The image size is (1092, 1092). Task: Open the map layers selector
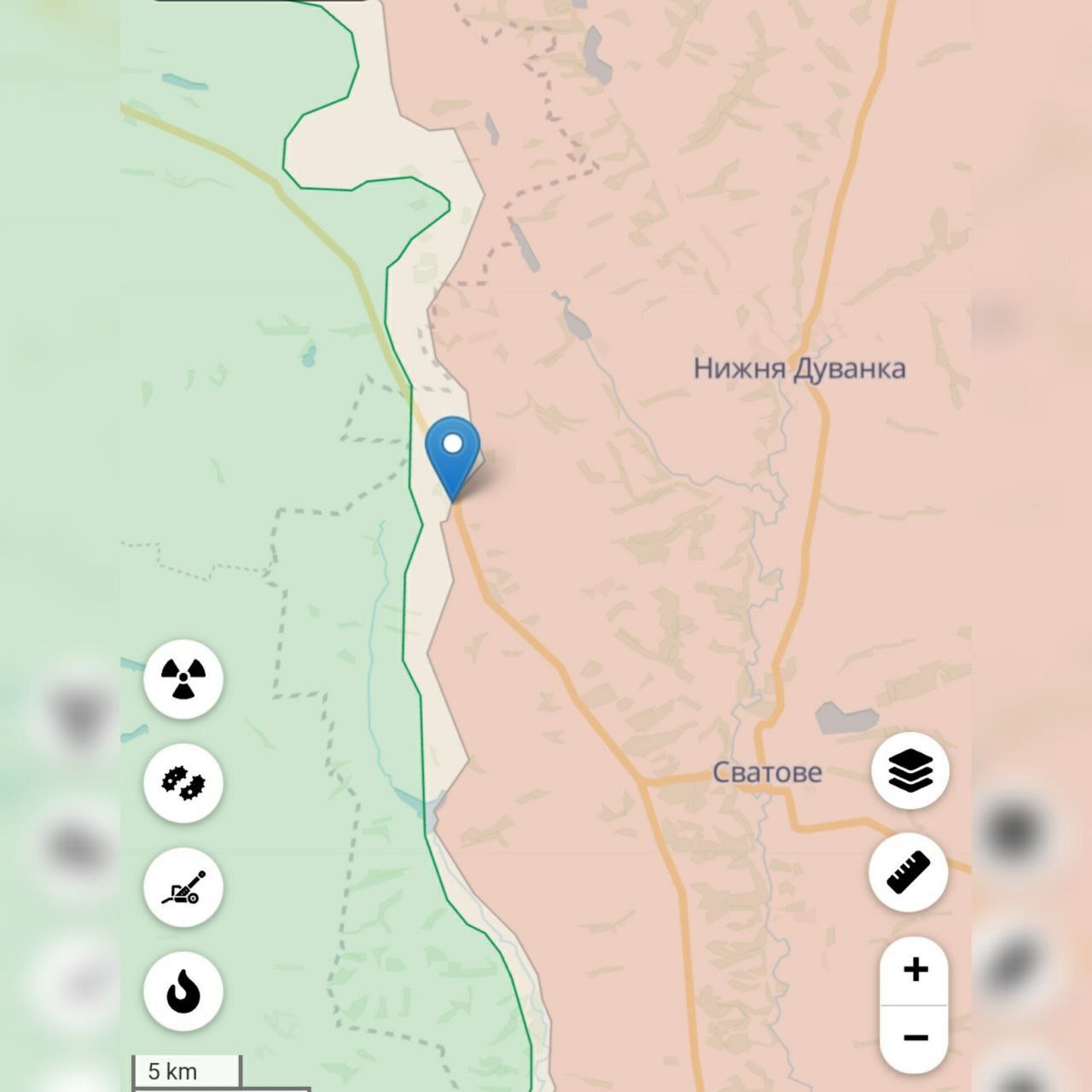[x=910, y=770]
